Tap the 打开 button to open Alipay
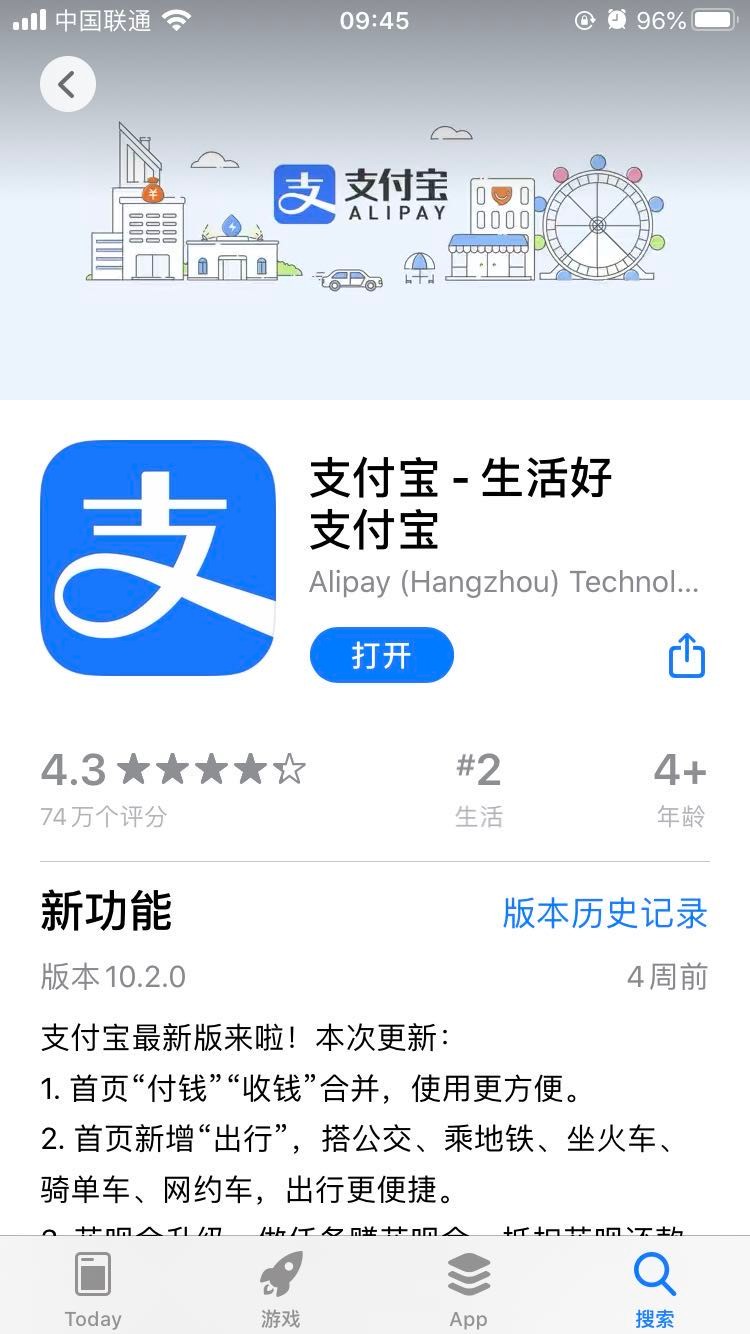This screenshot has height=1334, width=750. coord(381,655)
